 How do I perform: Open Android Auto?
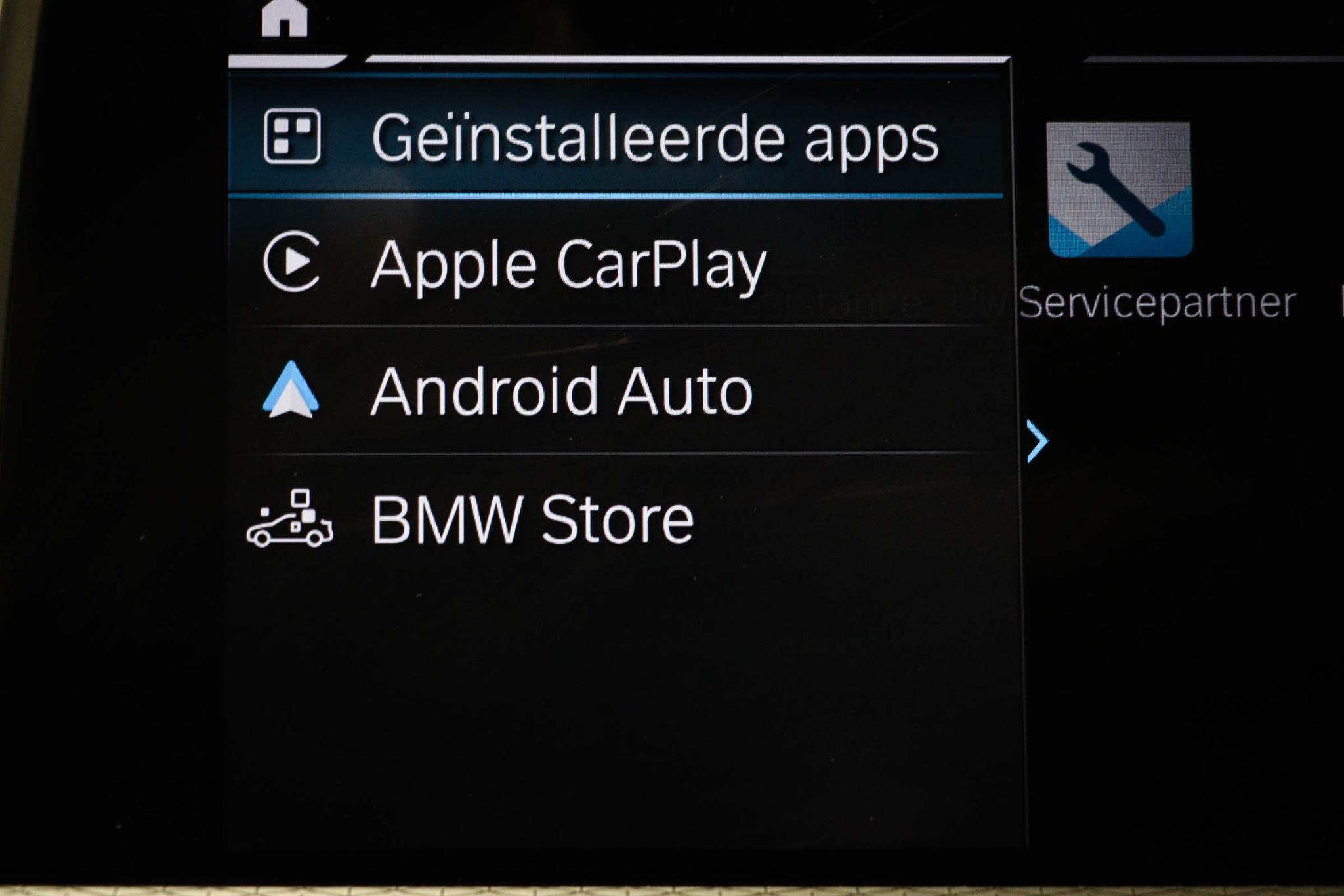click(562, 392)
